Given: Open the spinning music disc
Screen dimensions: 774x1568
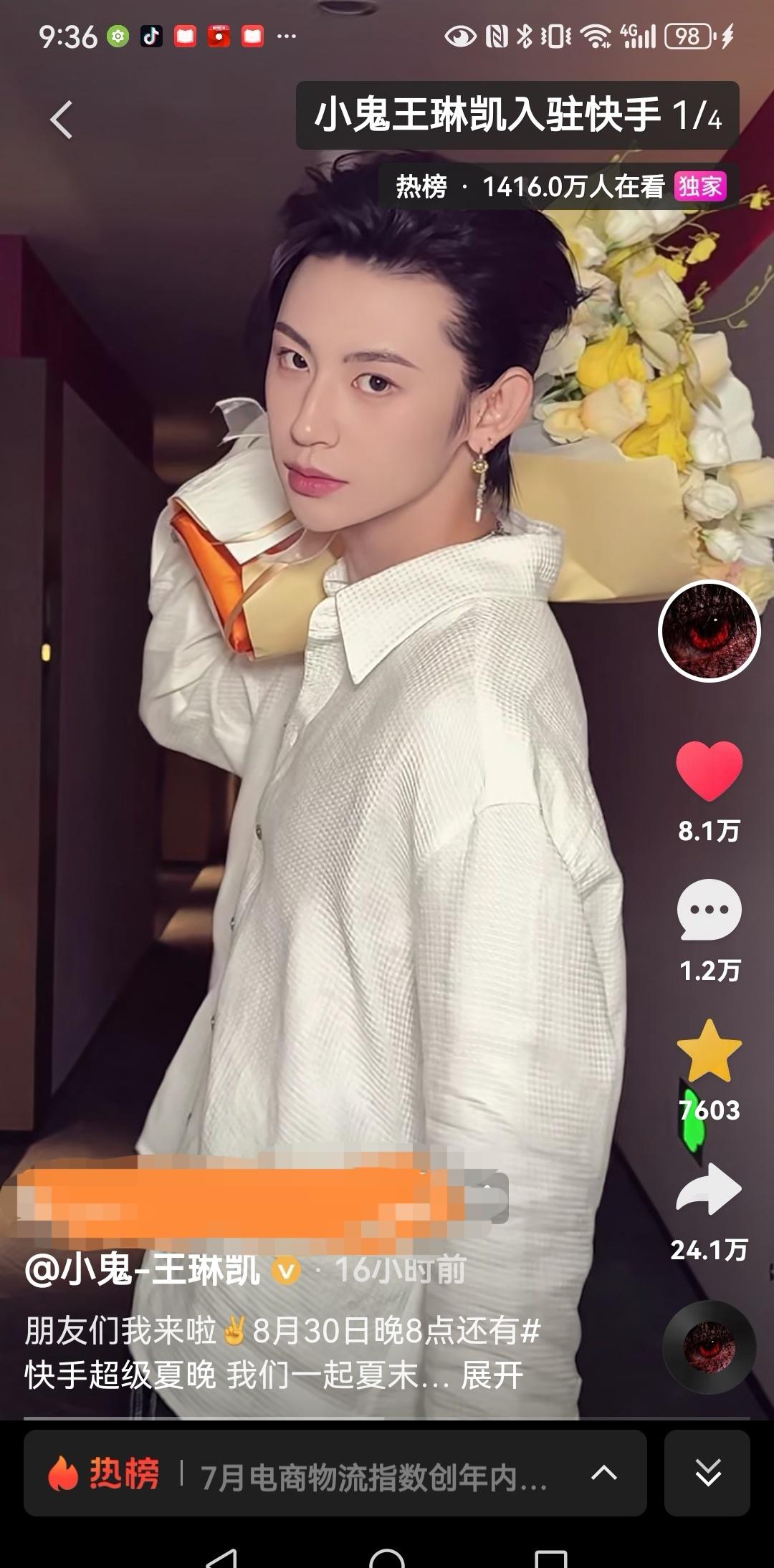Looking at the screenshot, I should click(709, 1347).
